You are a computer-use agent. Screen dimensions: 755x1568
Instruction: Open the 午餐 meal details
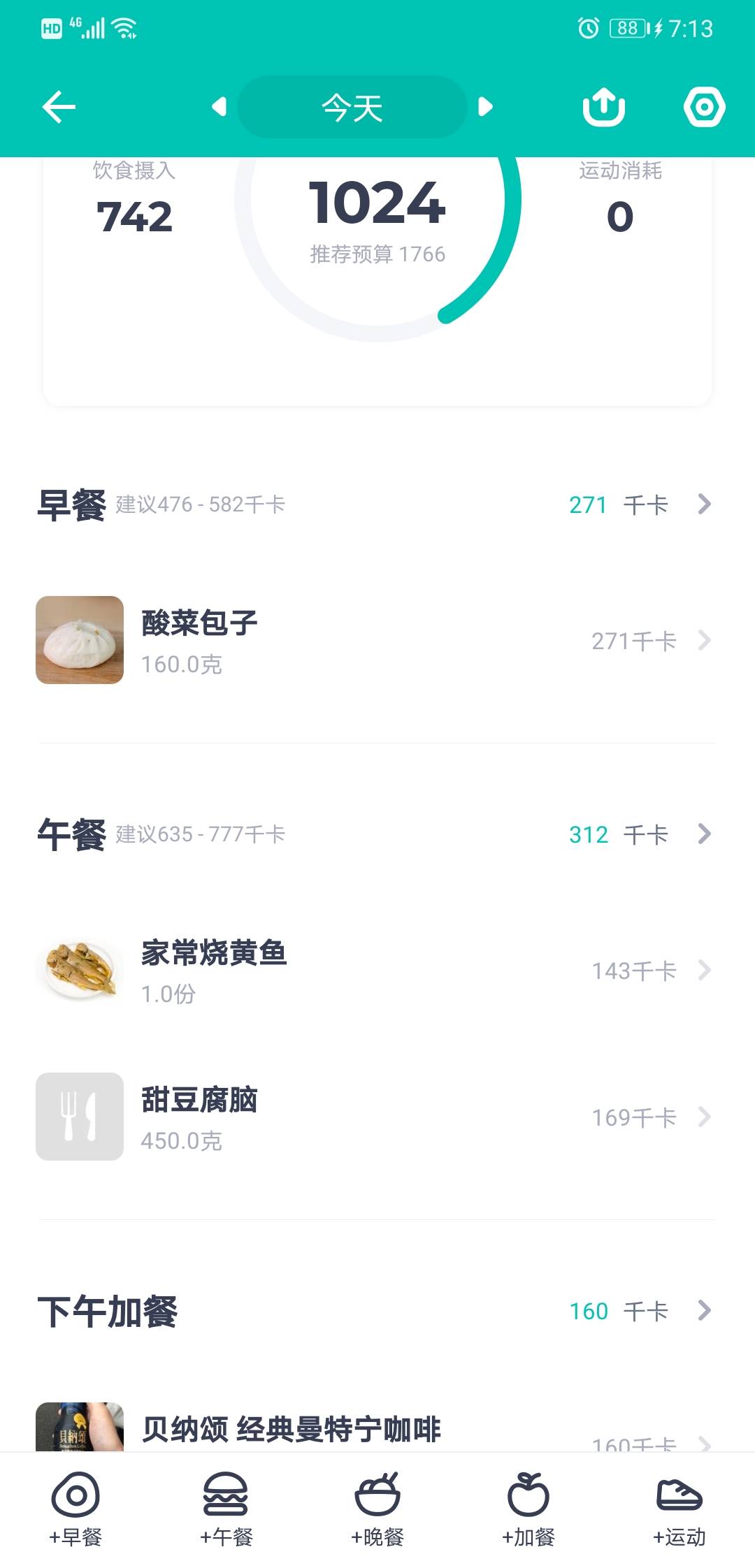[703, 834]
